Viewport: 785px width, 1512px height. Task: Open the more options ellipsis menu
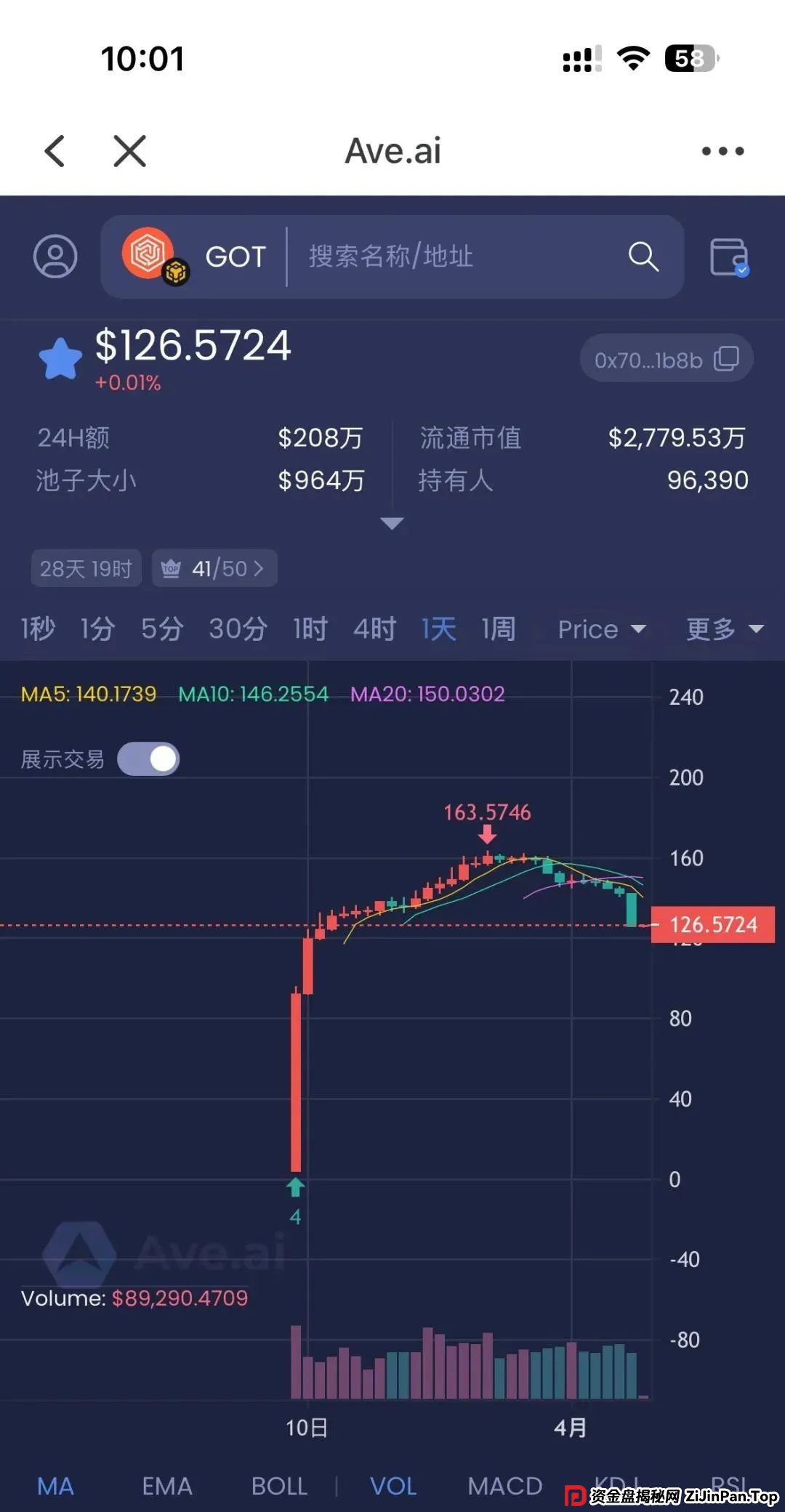click(x=722, y=150)
